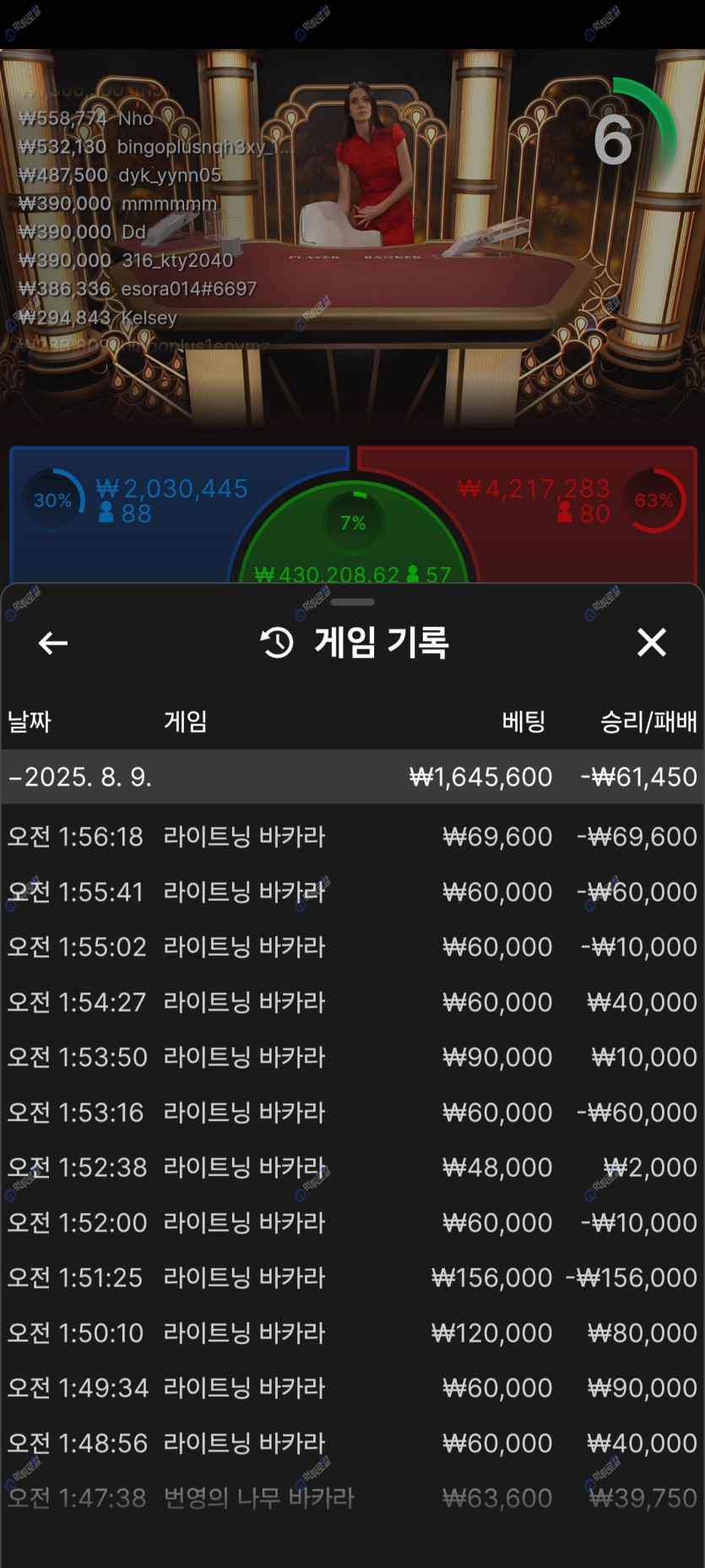The width and height of the screenshot is (705, 1568).
Task: Open the 1:56:18 Lightning Baccarat round
Action: [x=352, y=836]
